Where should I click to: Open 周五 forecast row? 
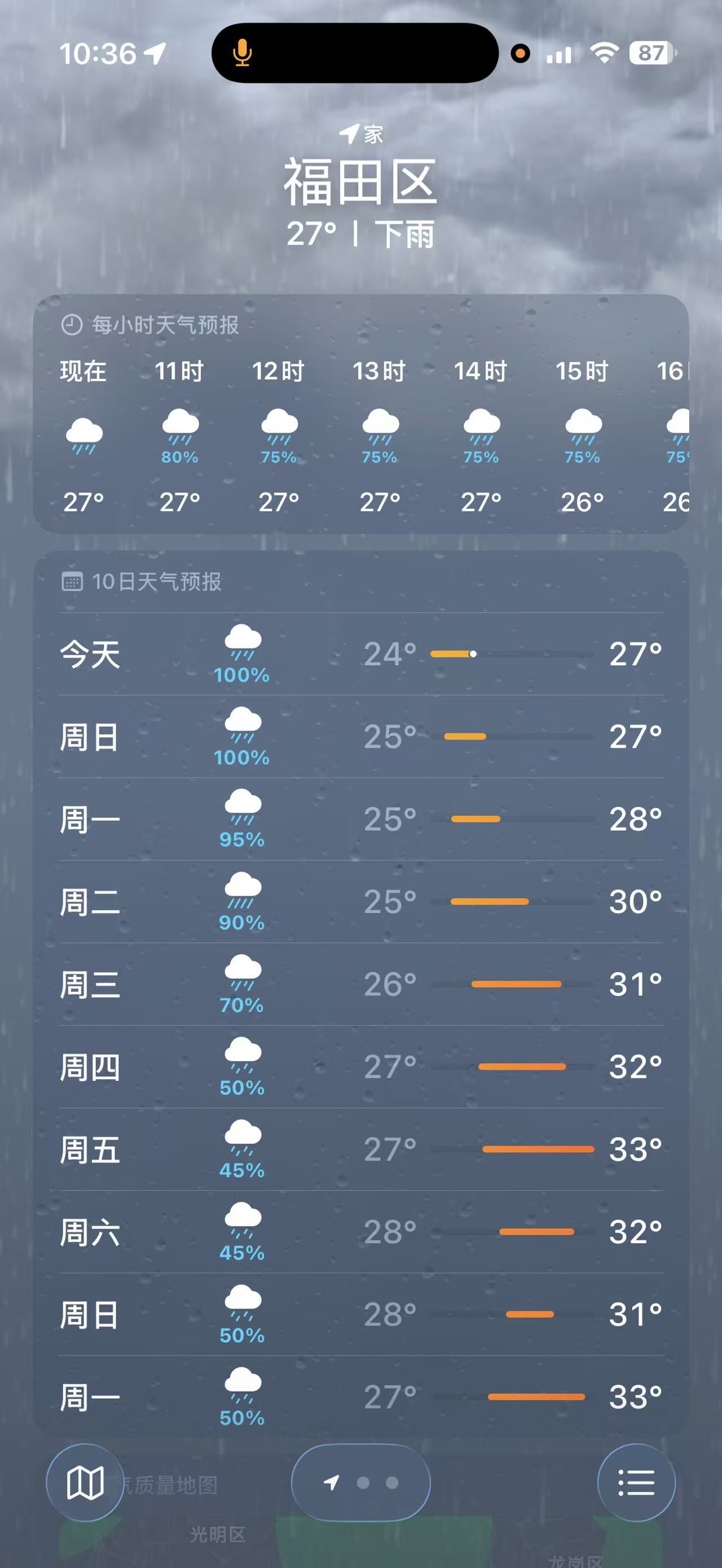click(x=361, y=1149)
